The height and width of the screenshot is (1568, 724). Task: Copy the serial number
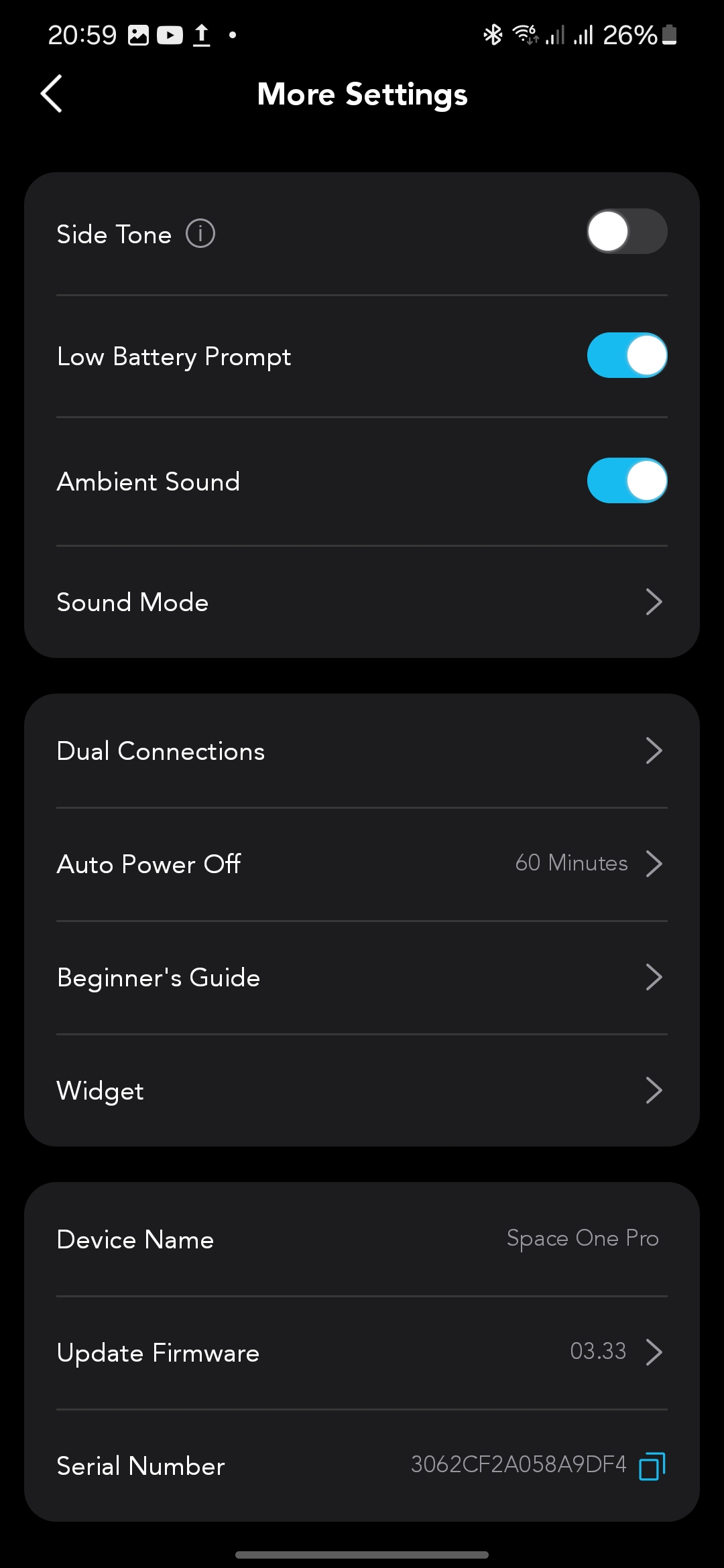(x=652, y=1465)
